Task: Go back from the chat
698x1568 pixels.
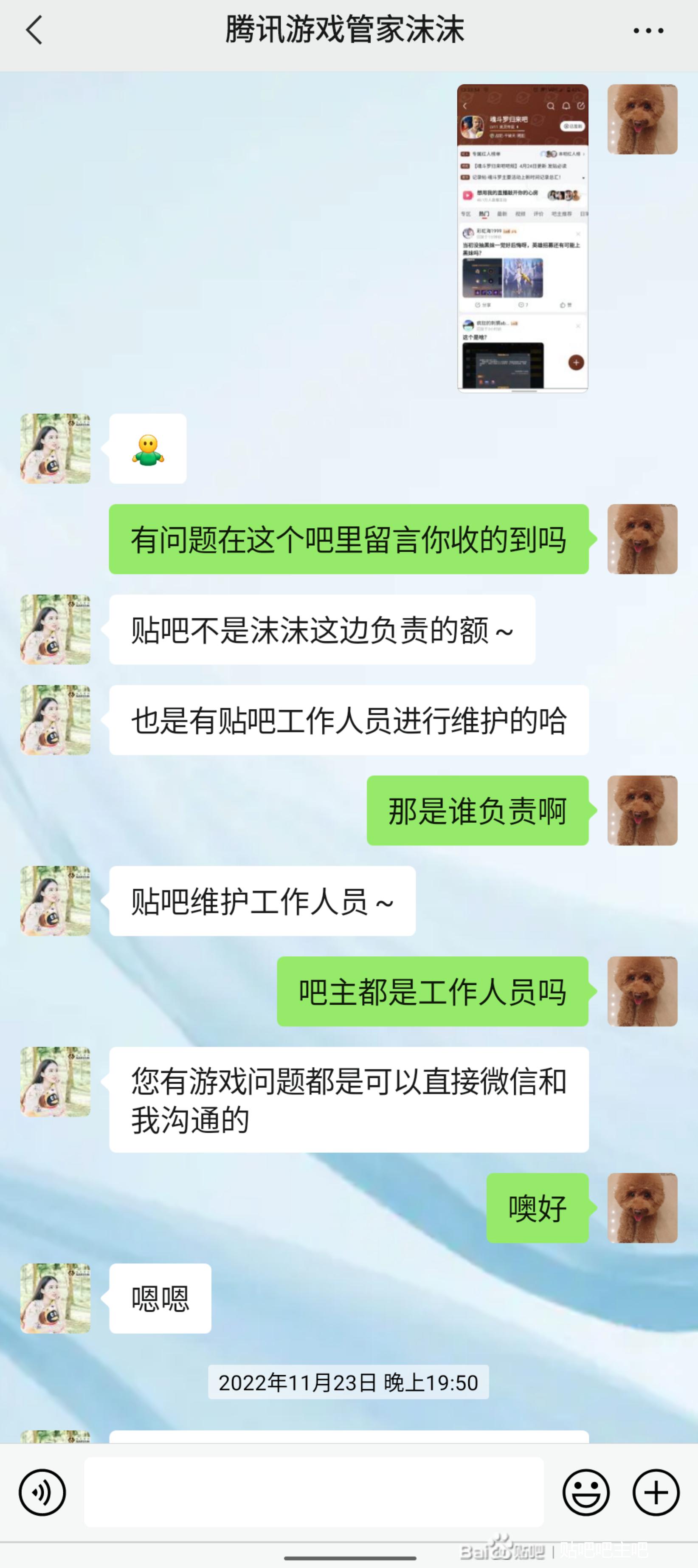Action: tap(34, 31)
